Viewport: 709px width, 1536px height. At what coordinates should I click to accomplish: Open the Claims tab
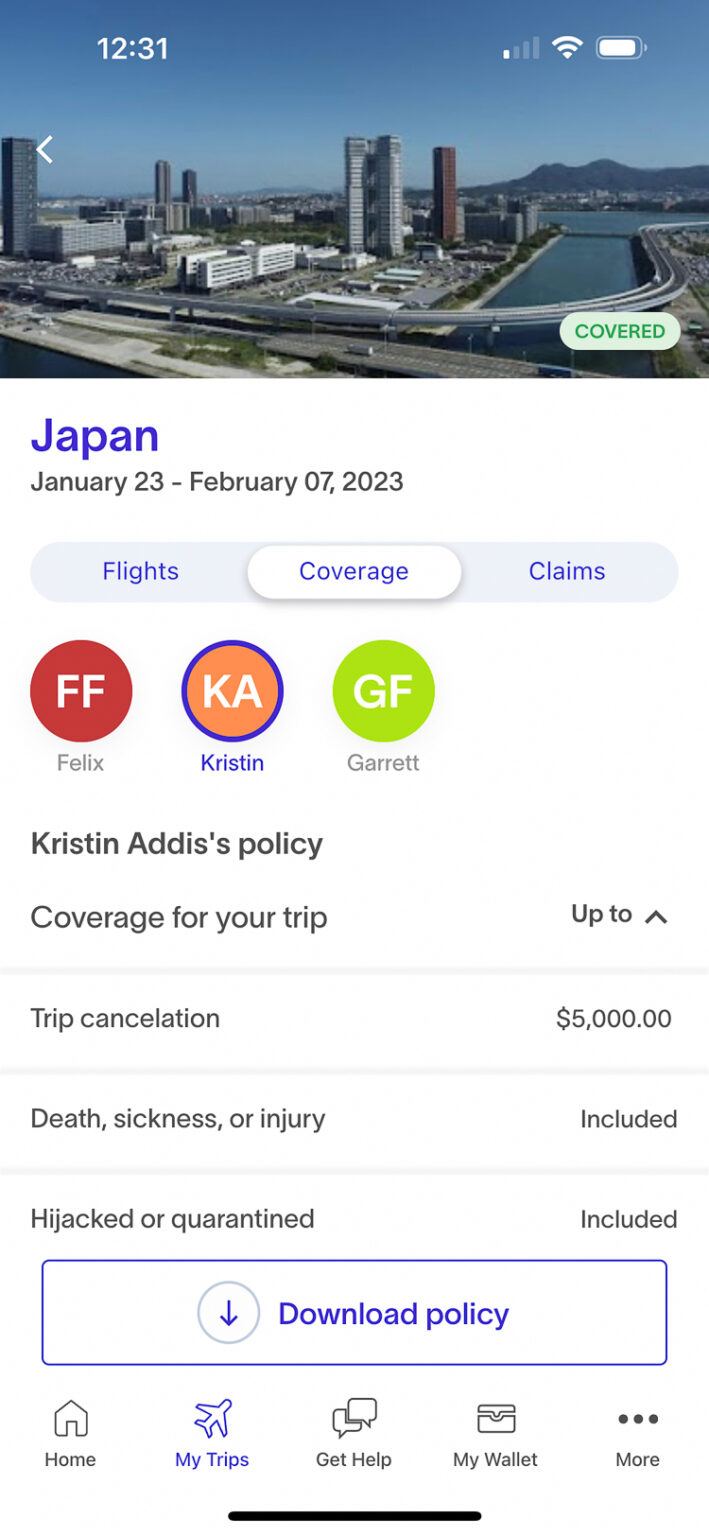point(567,571)
